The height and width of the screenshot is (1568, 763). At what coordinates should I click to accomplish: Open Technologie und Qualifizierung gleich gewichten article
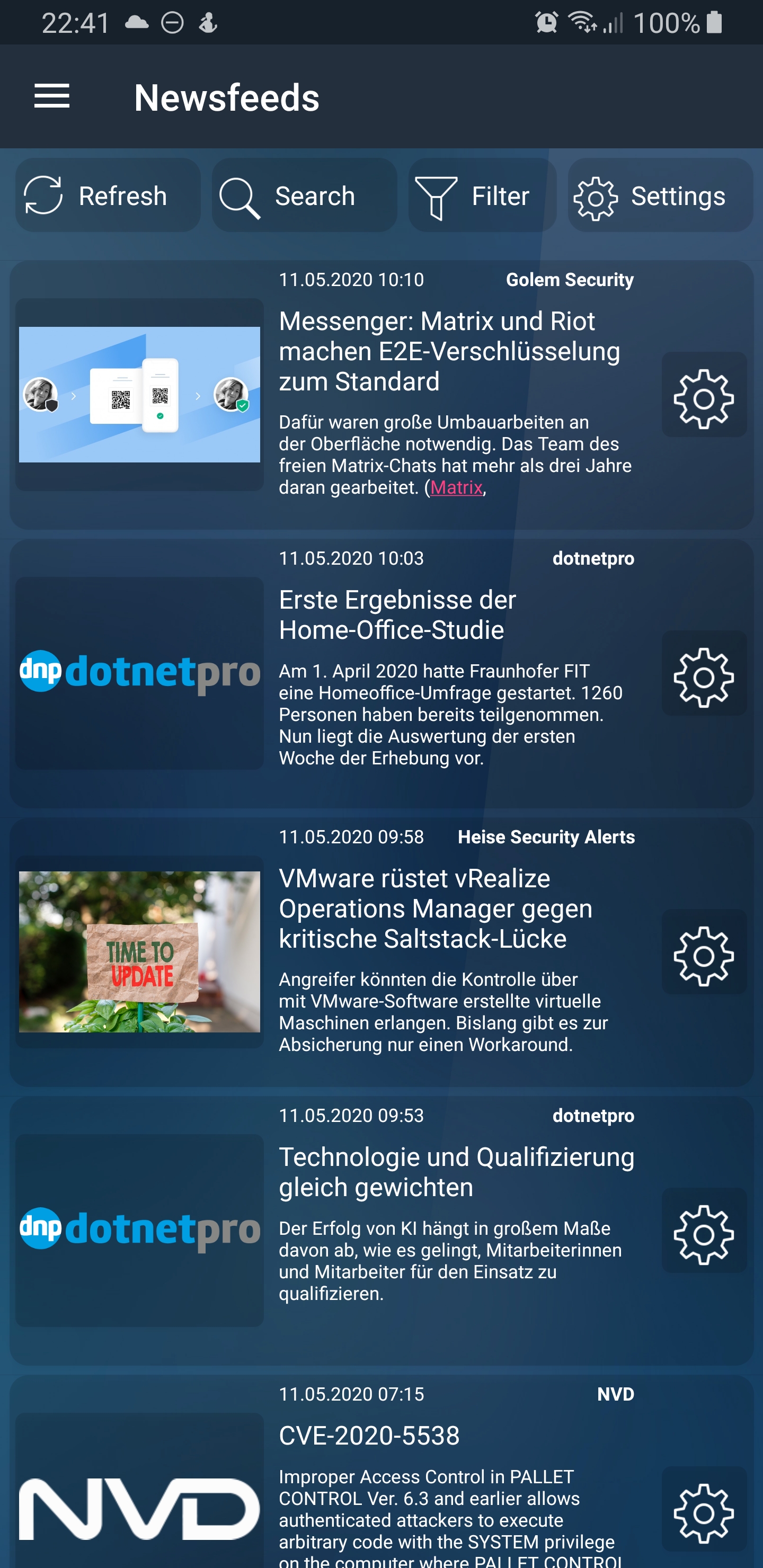click(456, 1172)
